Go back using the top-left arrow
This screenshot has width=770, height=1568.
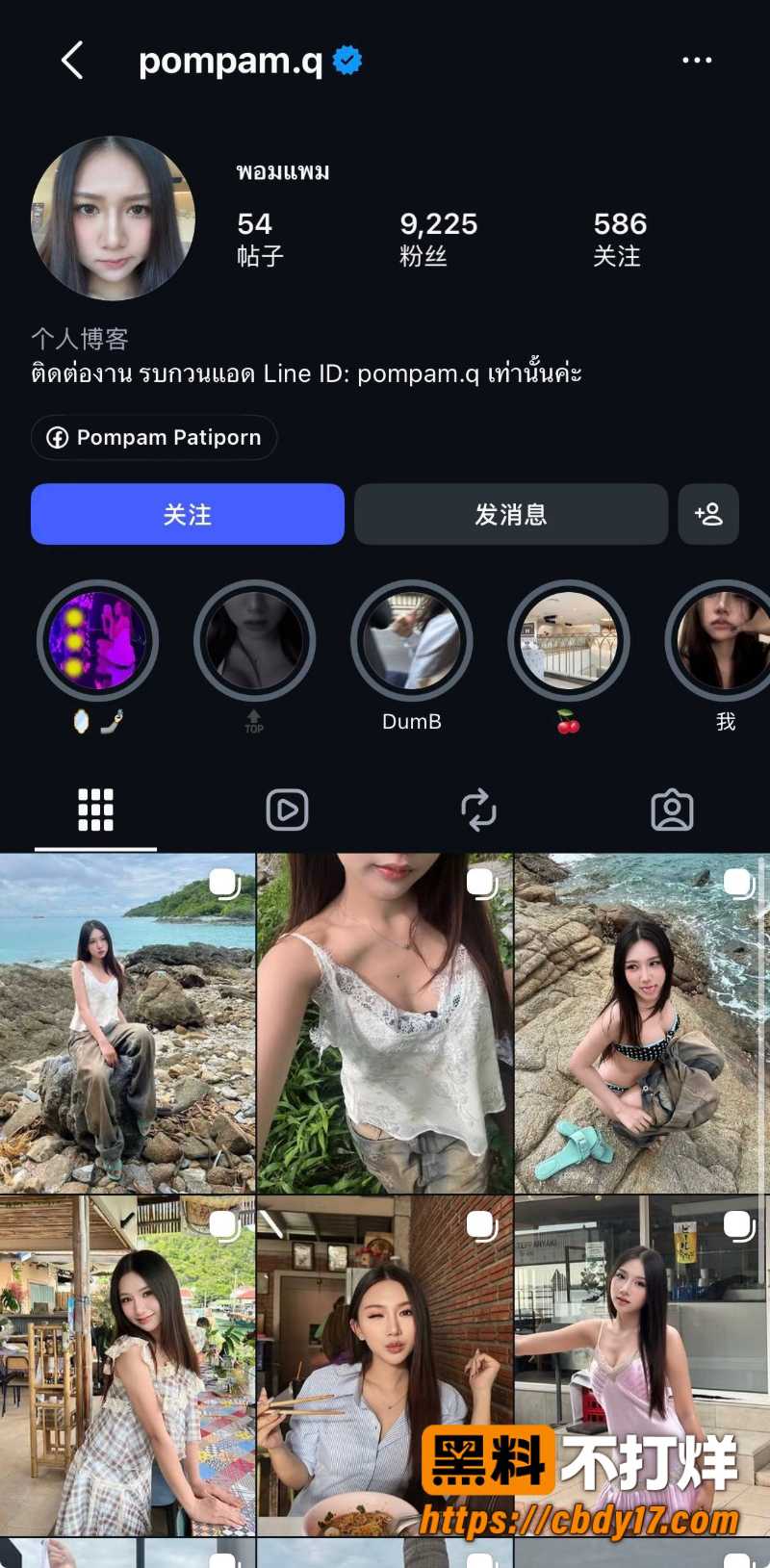[72, 60]
